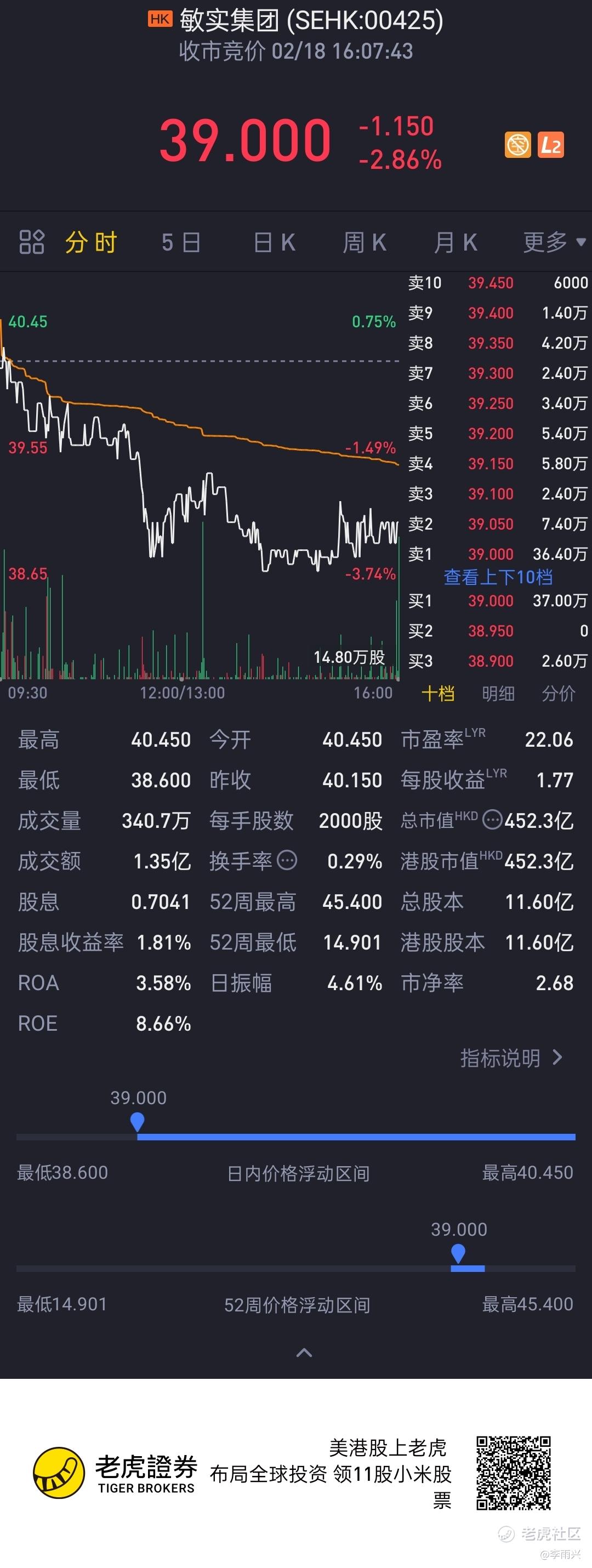Switch to the 日K chart
Viewport: 592px width, 1568px height.
click(275, 242)
